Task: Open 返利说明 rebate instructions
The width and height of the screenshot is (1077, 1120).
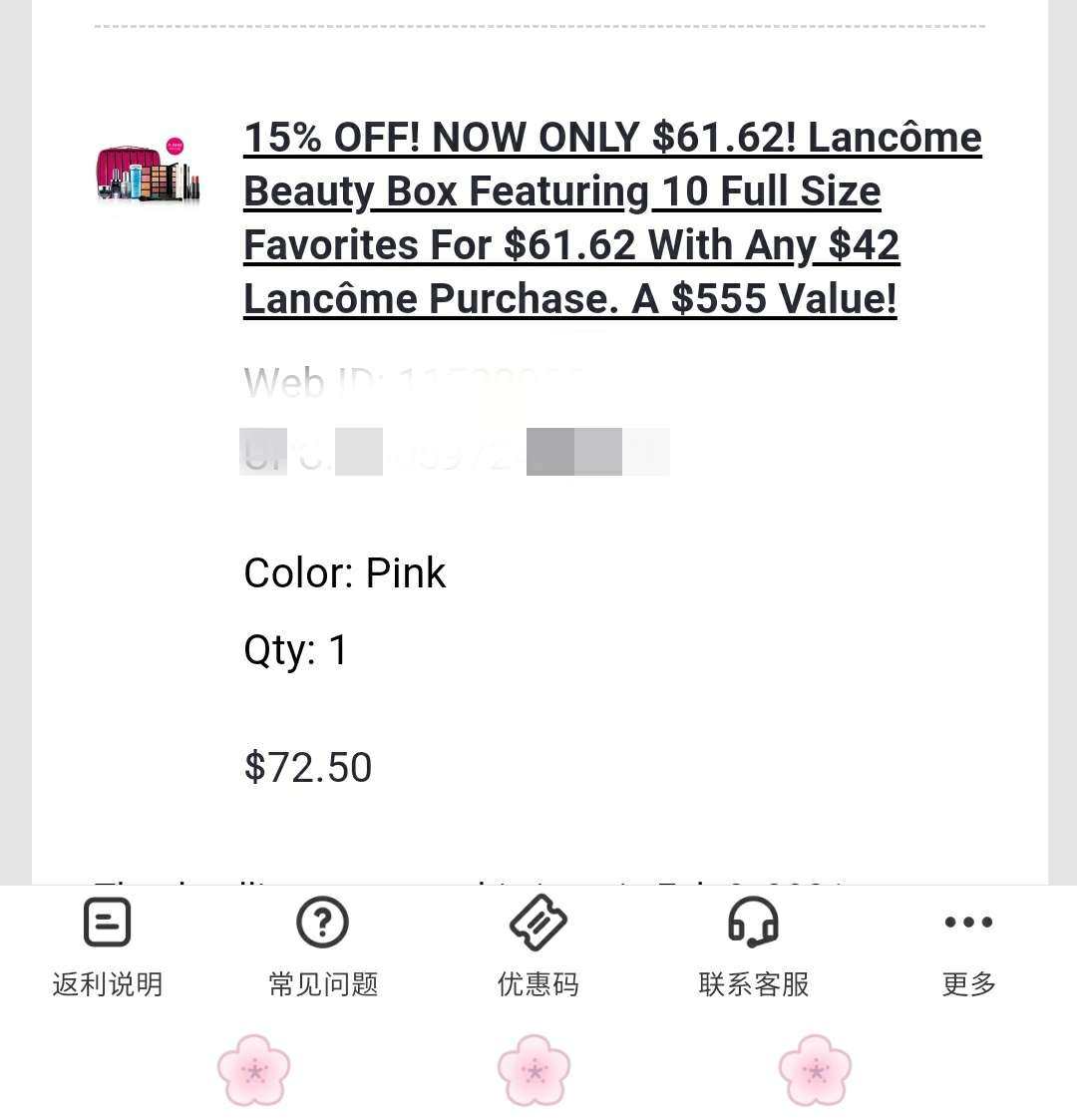Action: pyautogui.click(x=107, y=945)
